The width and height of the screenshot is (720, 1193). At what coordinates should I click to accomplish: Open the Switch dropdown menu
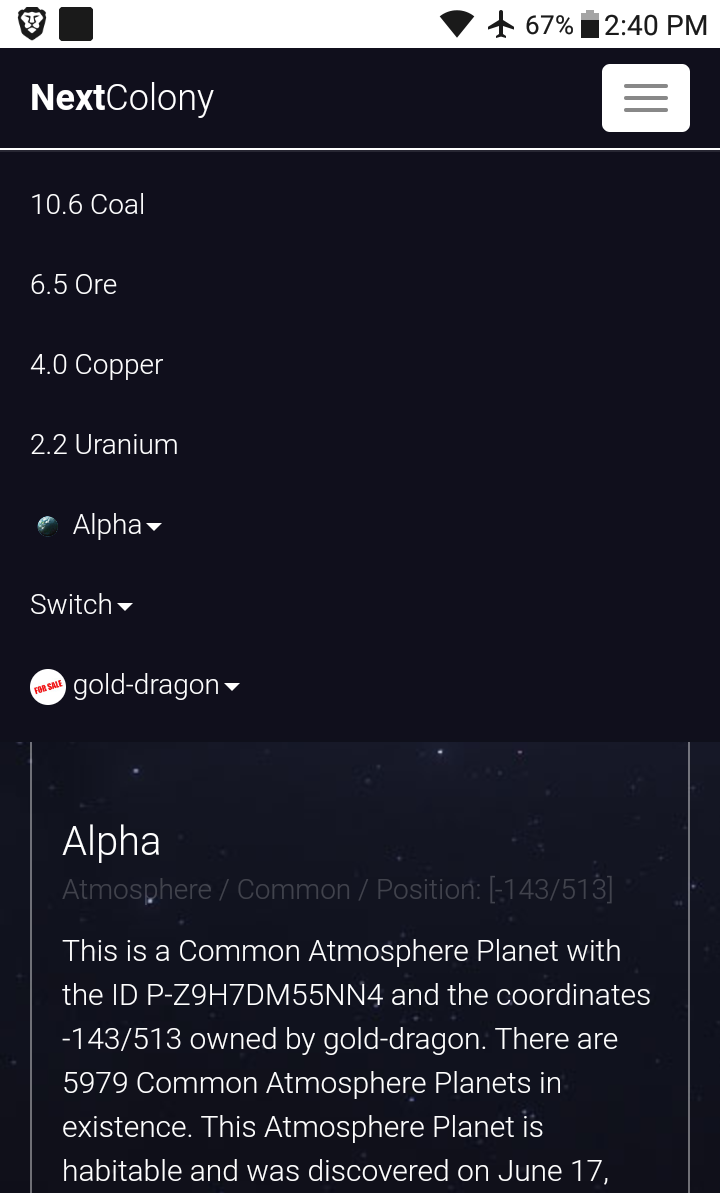(81, 605)
